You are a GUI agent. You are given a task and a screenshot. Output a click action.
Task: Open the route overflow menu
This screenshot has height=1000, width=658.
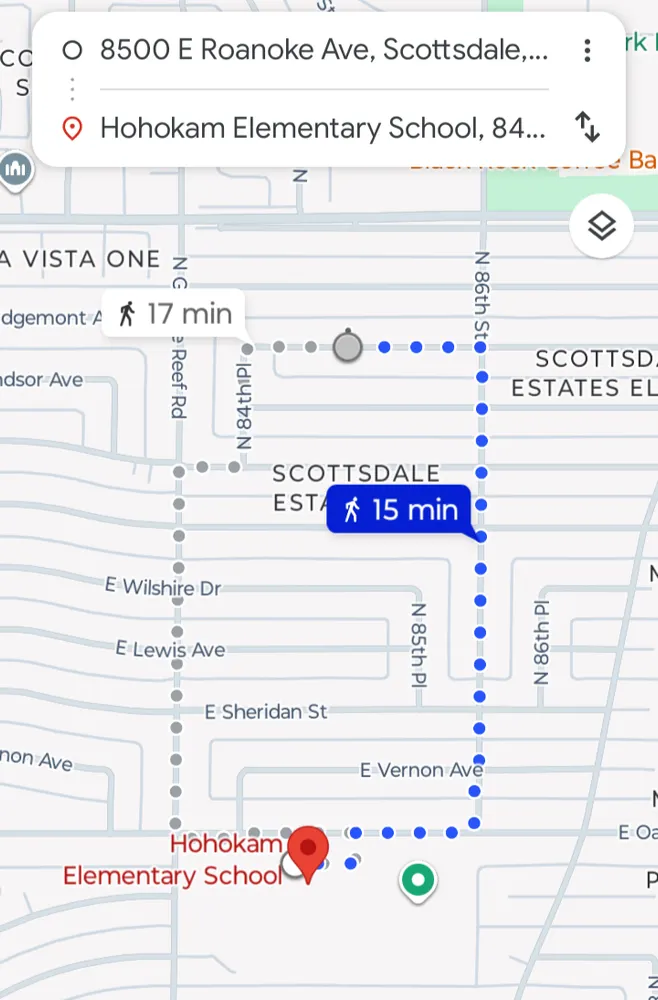[588, 50]
